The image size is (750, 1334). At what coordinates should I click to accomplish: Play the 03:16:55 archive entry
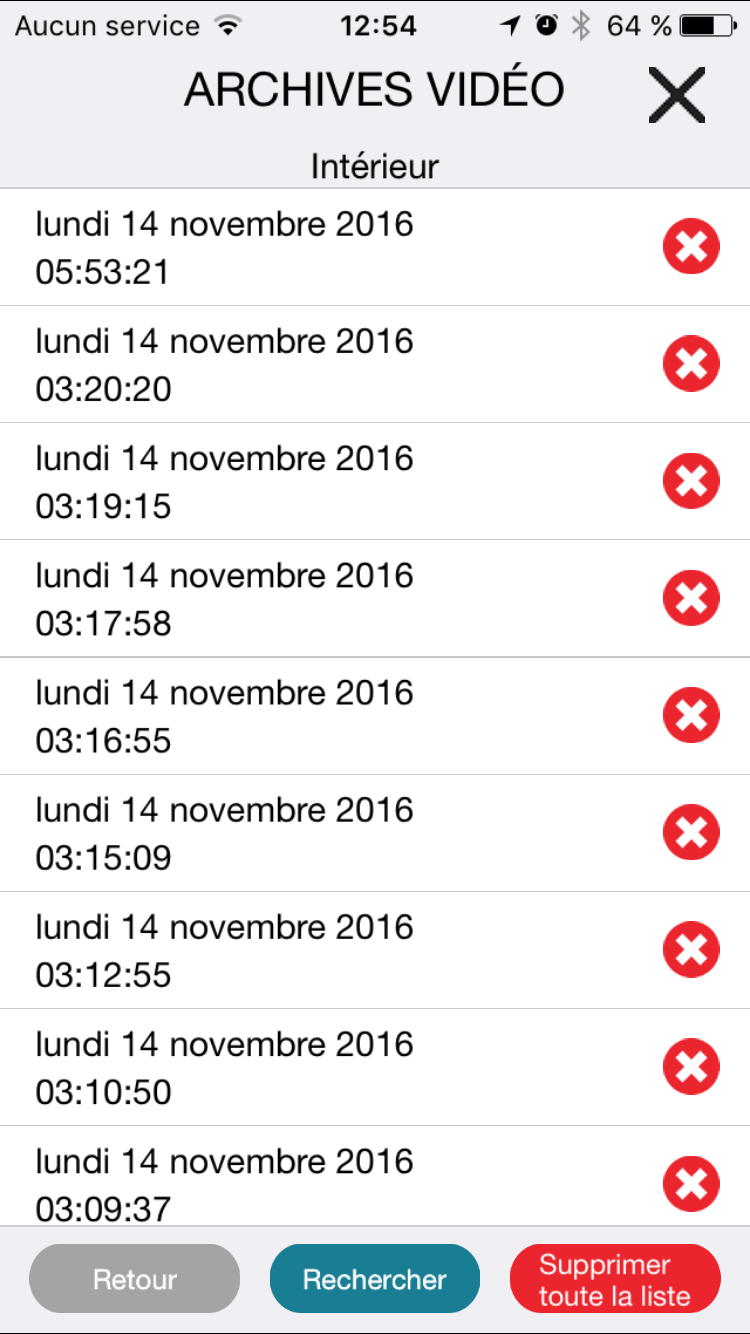point(375,715)
